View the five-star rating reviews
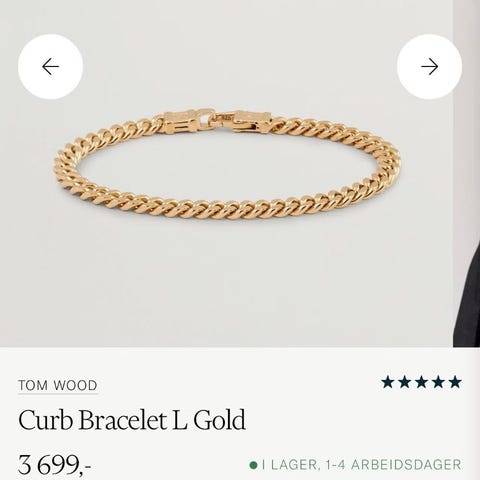 [422, 382]
